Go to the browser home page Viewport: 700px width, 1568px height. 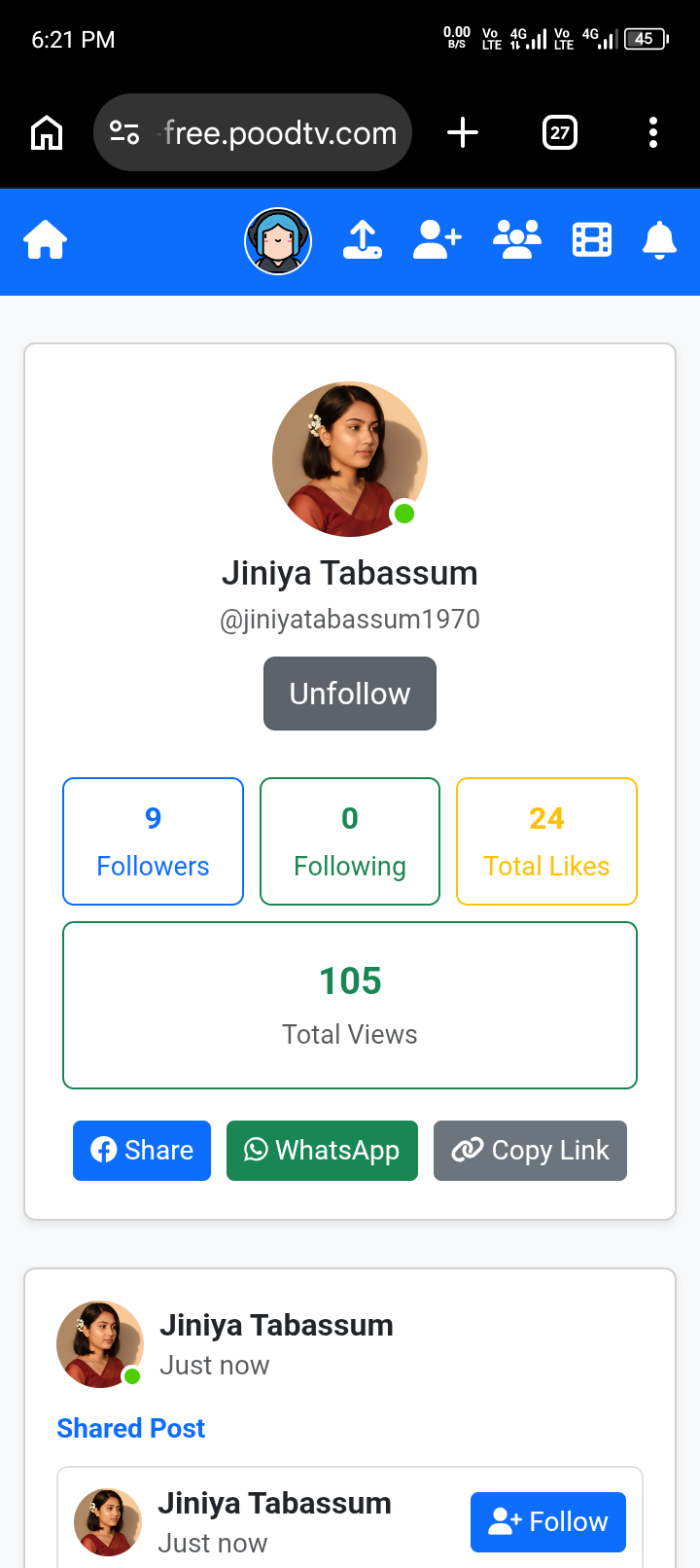point(47,132)
